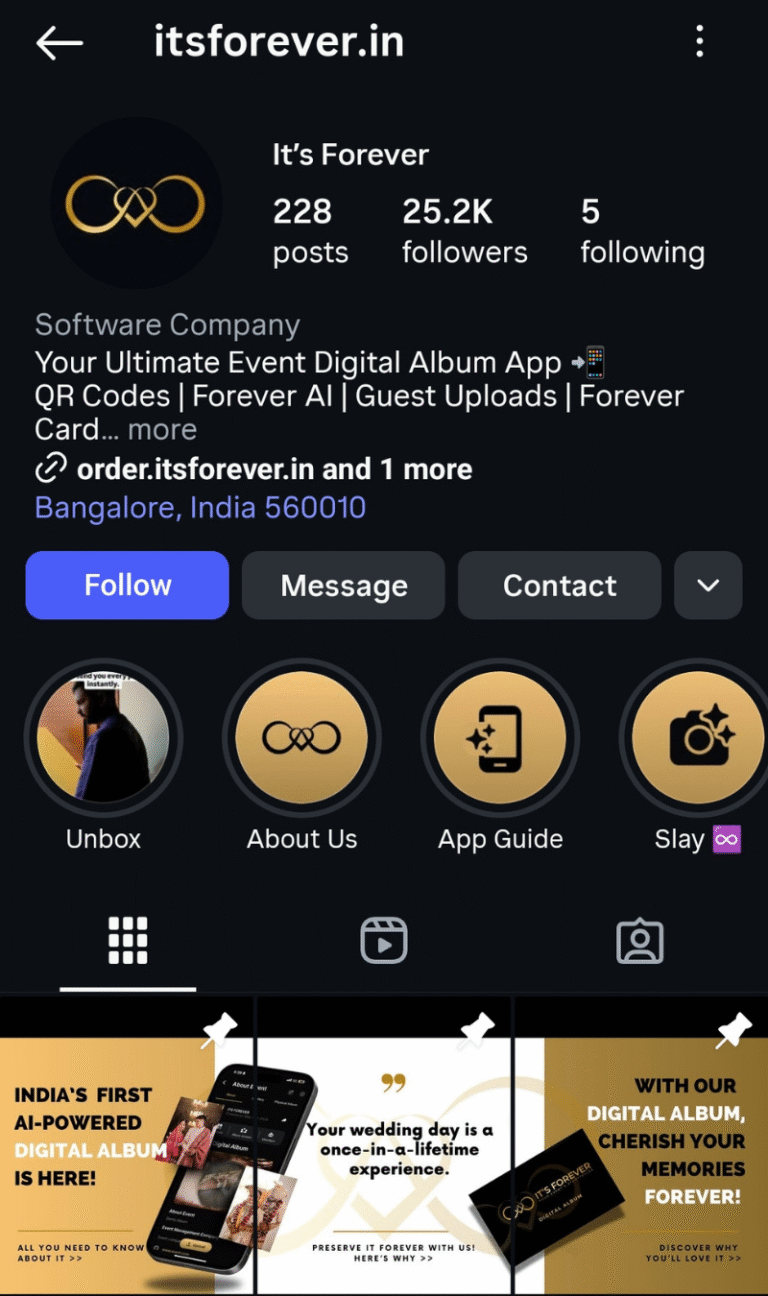Open the Contact options
The height and width of the screenshot is (1296, 768).
click(559, 585)
